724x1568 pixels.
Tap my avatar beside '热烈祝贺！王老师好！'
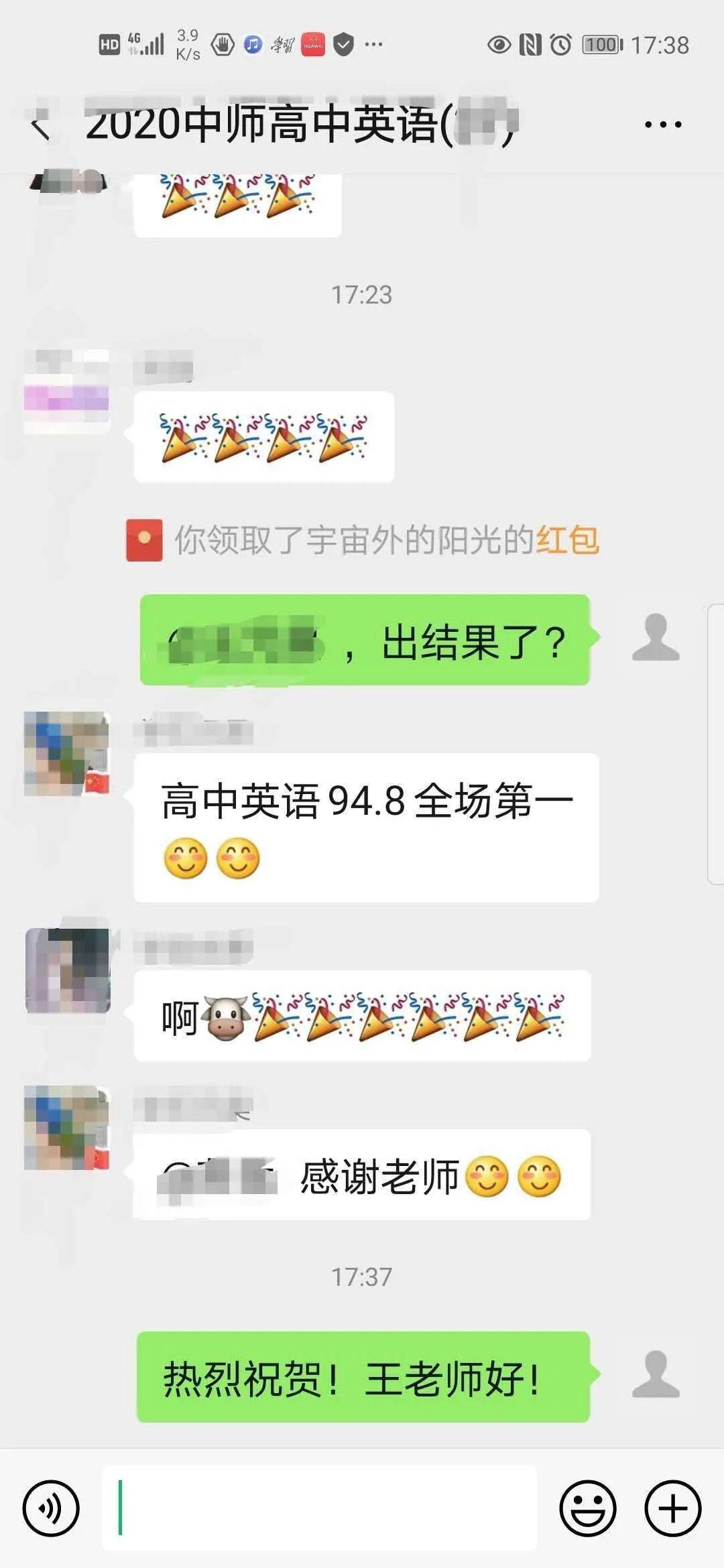coord(656,1374)
